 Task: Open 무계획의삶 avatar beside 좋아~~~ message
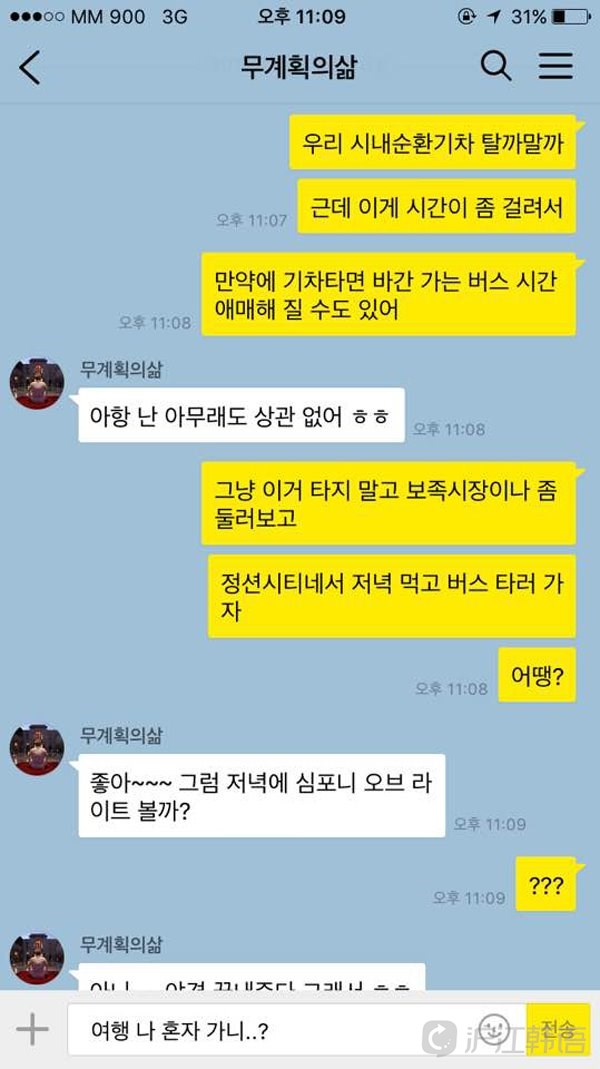37,748
